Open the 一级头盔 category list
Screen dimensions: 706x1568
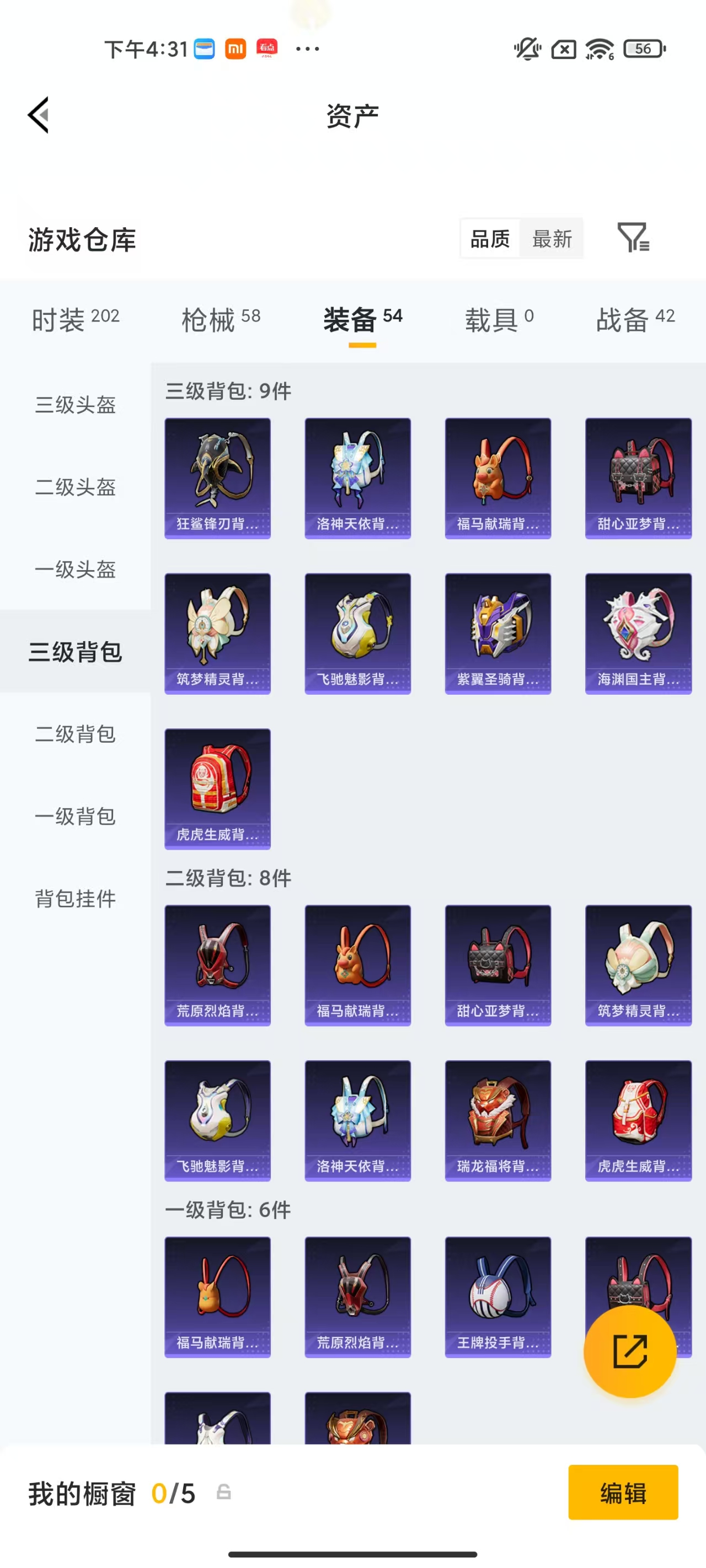tap(74, 570)
